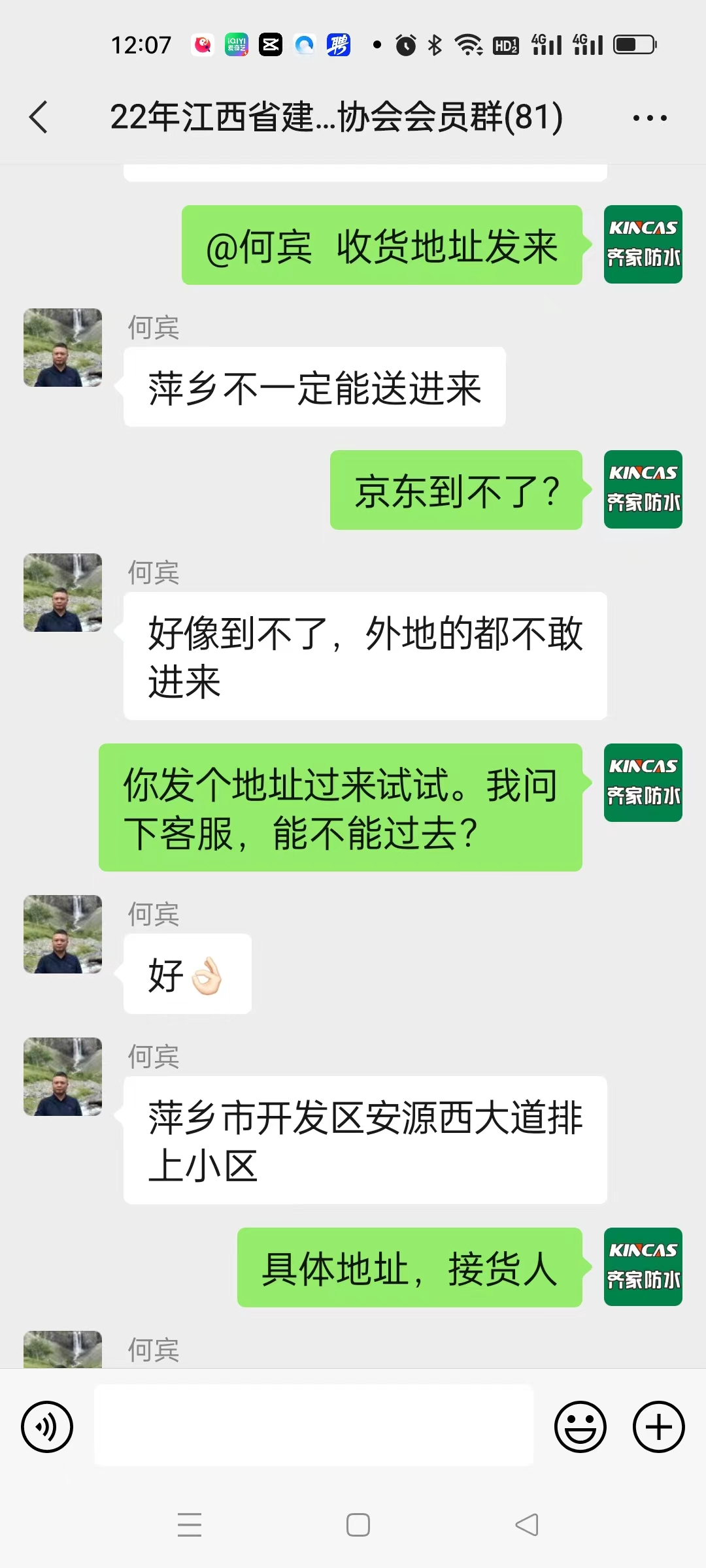The width and height of the screenshot is (706, 1568).
Task: Switch to voice message input
Action: (47, 1427)
